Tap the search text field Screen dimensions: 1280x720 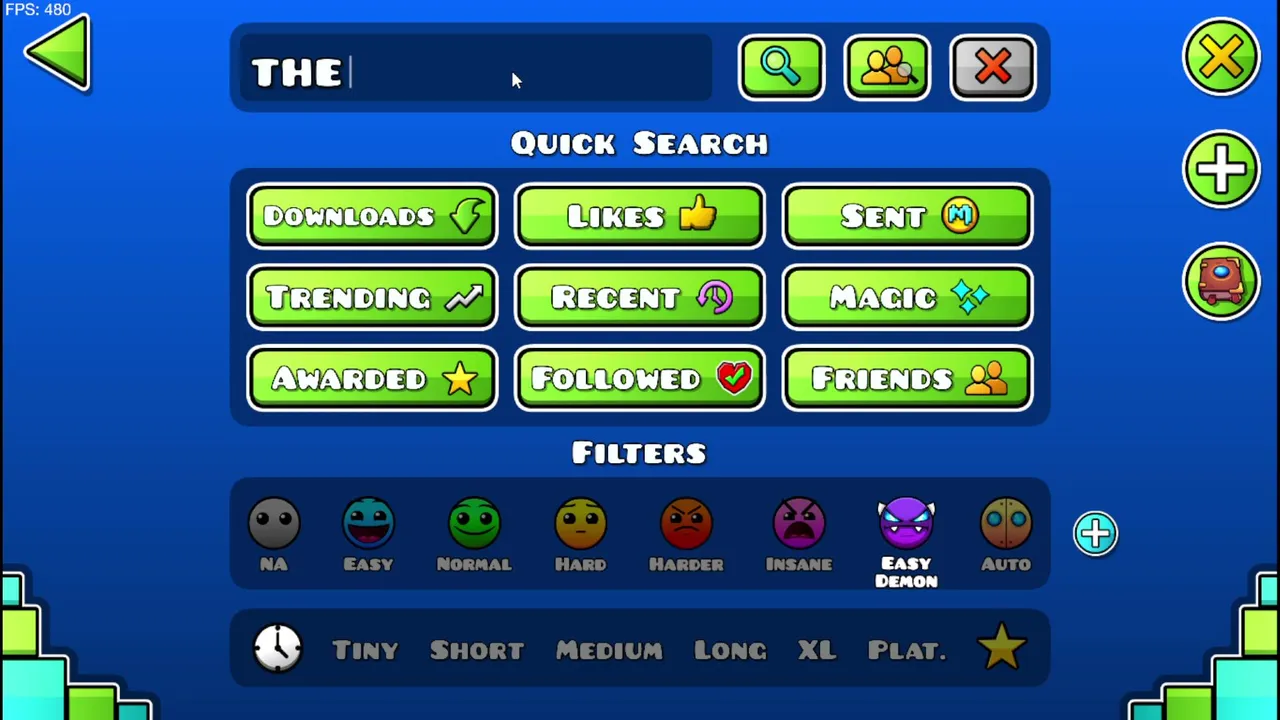pos(475,70)
